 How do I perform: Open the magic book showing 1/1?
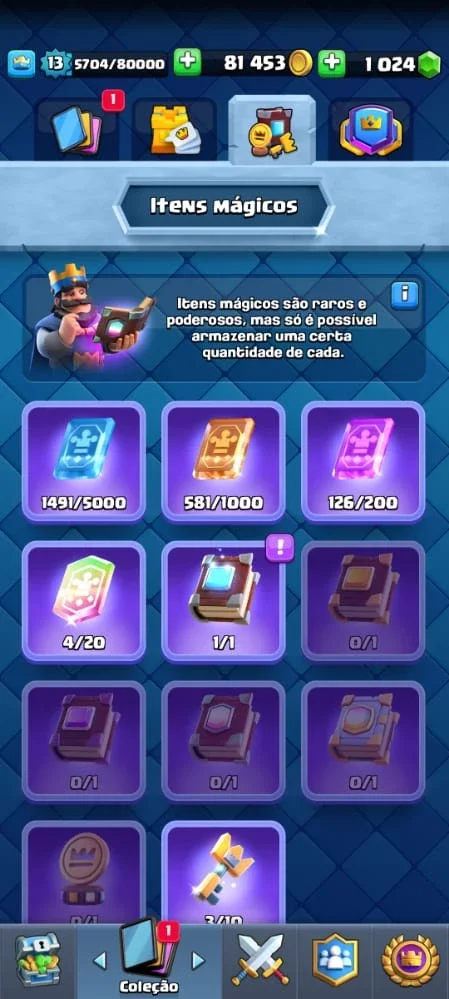[223, 602]
